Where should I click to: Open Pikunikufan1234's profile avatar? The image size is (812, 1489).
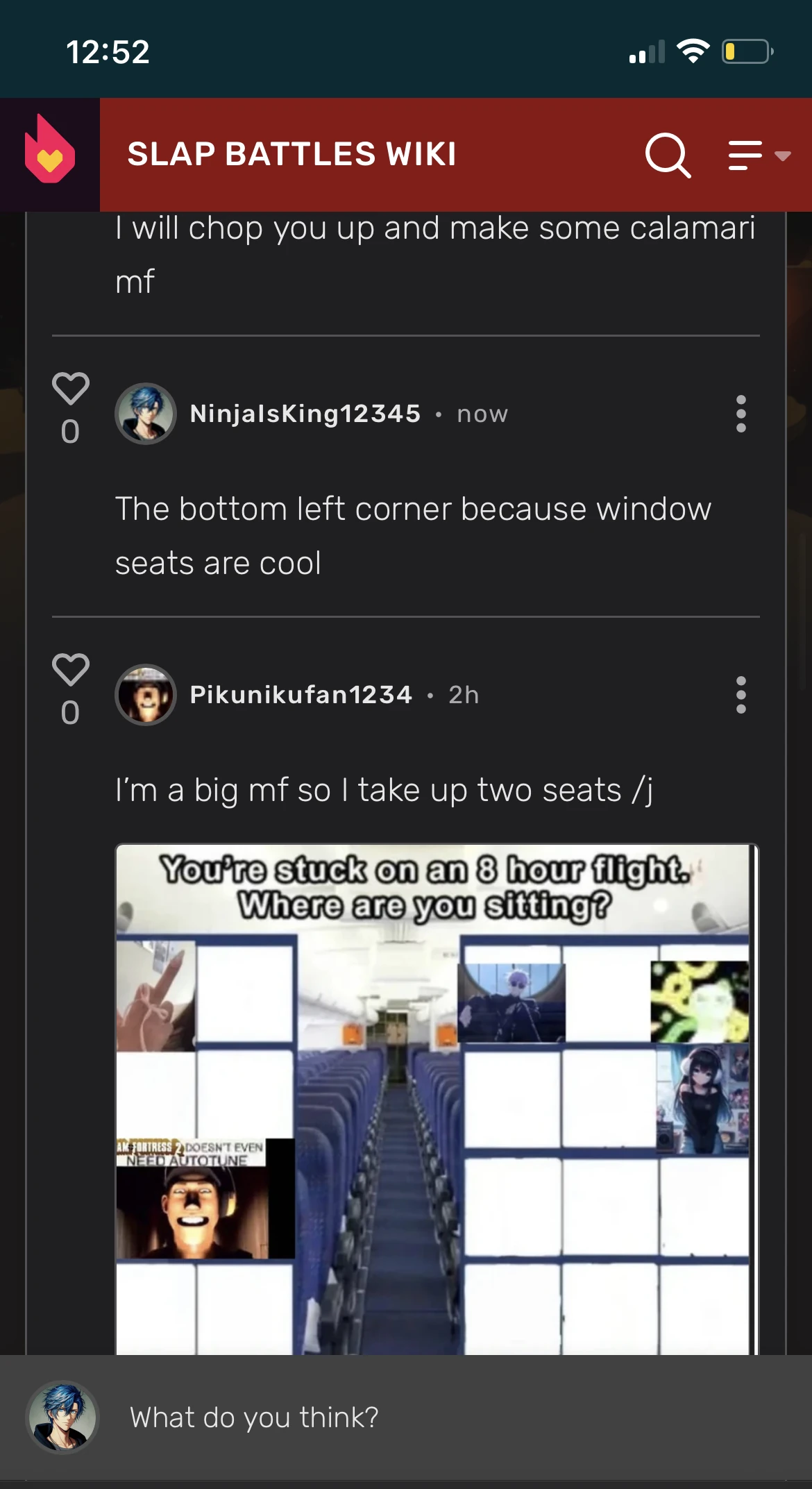tap(145, 695)
